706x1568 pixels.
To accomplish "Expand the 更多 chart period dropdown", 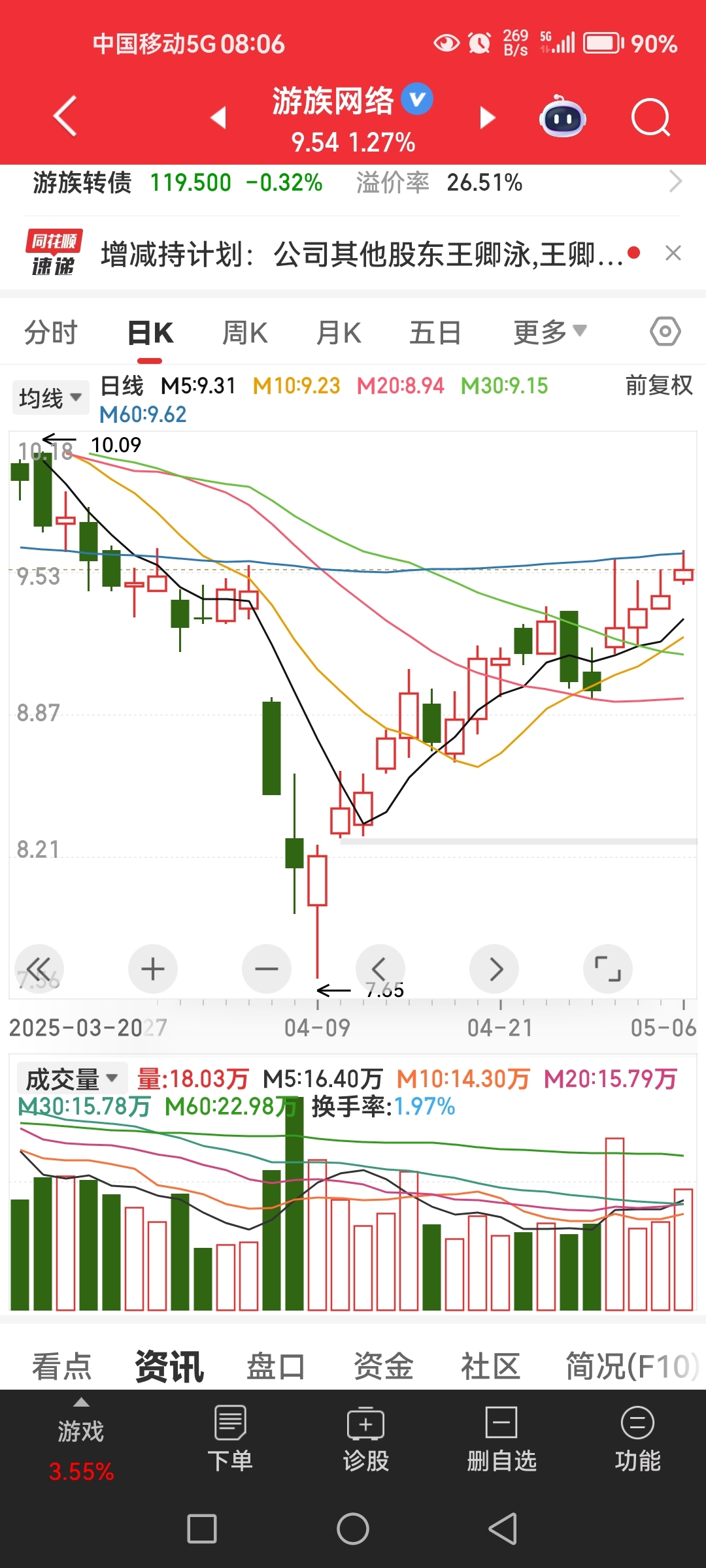I will pos(550,333).
